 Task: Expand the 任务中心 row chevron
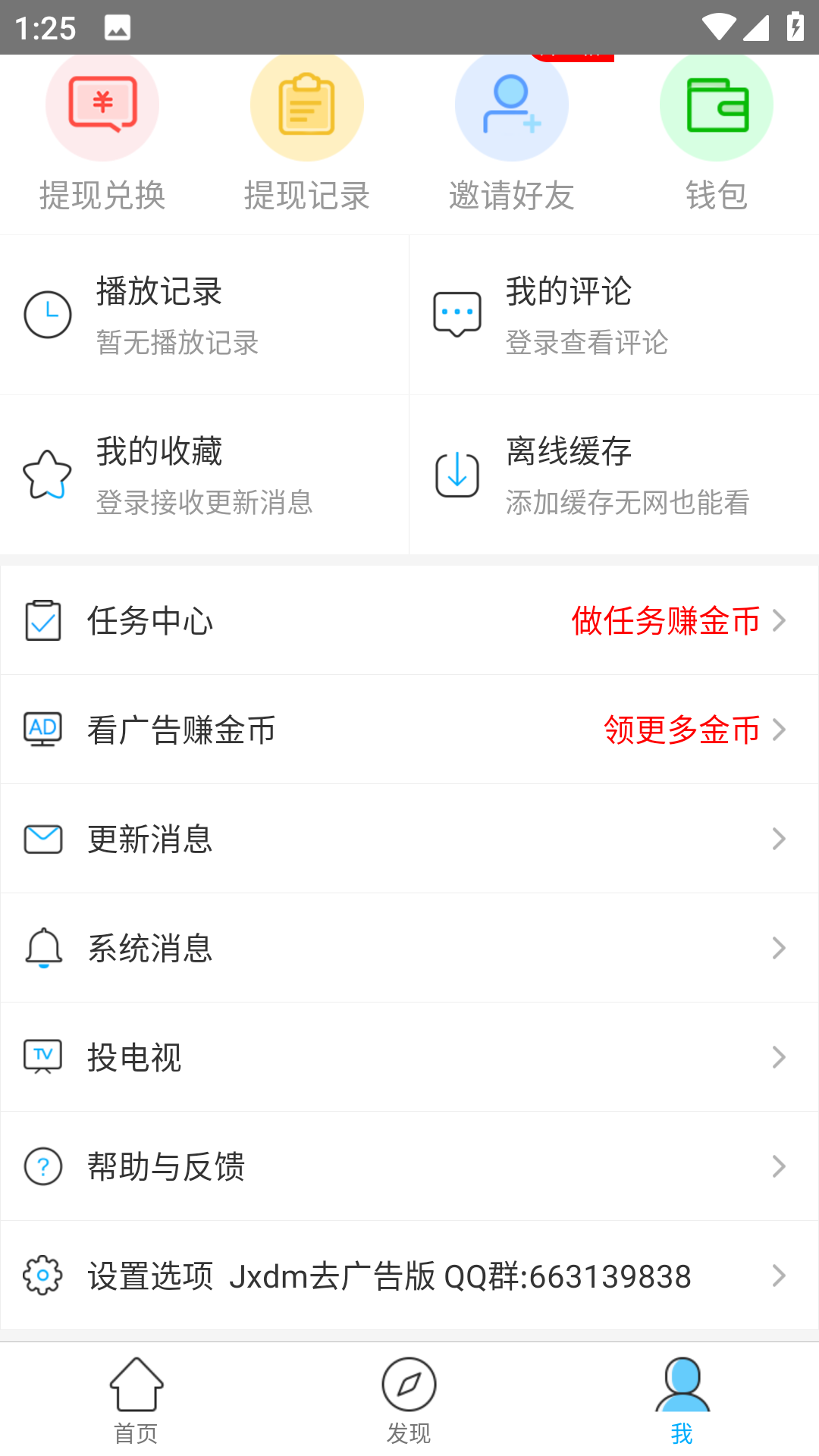(x=780, y=620)
